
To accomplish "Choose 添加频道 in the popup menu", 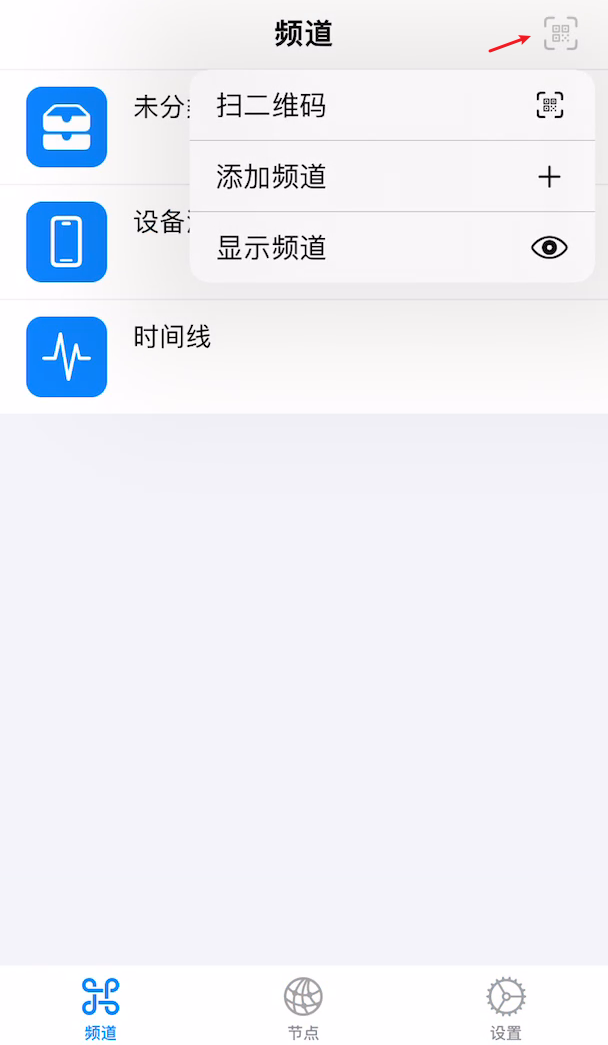I will click(392, 177).
